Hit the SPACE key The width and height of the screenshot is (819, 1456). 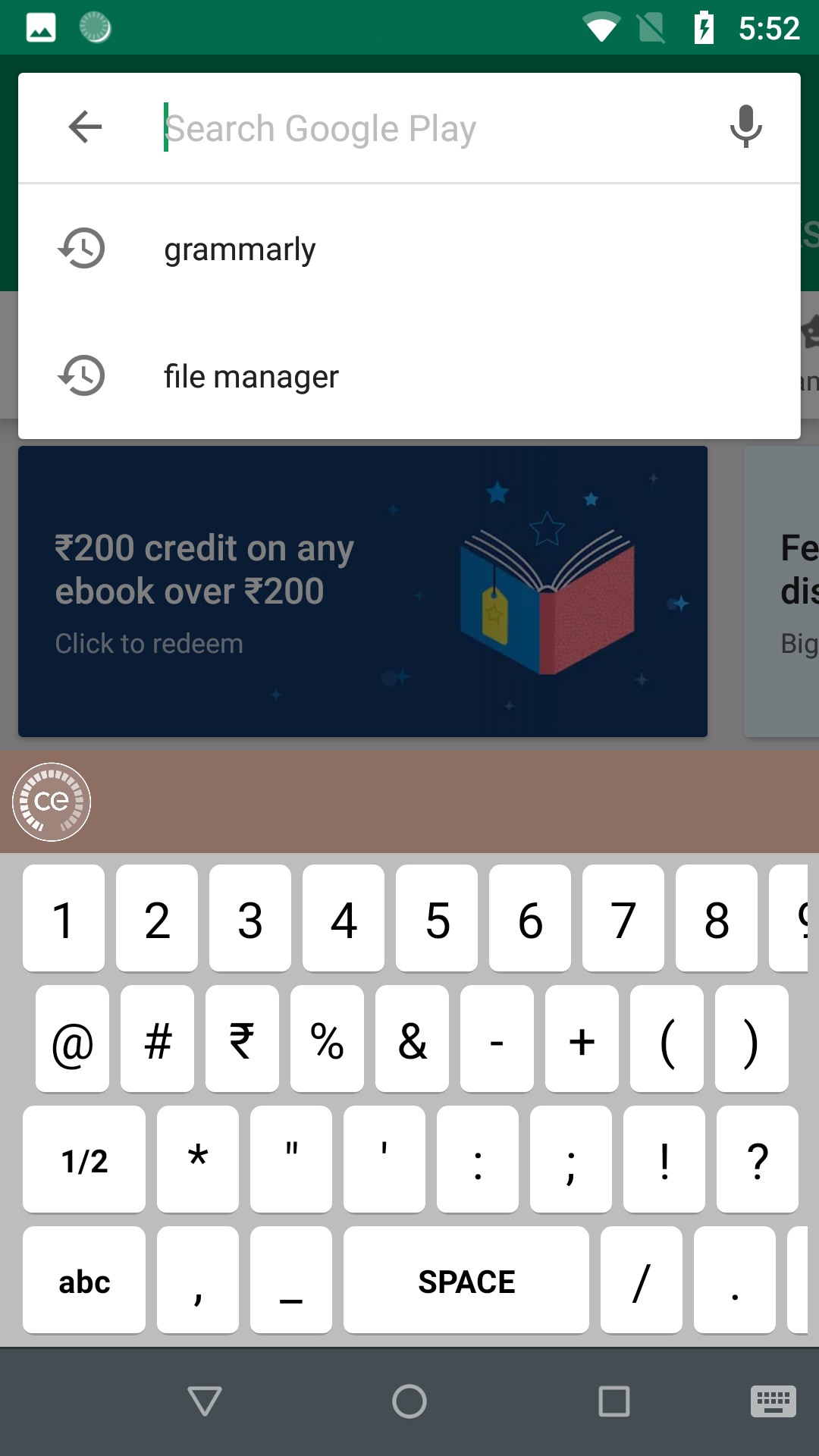[x=466, y=1280]
